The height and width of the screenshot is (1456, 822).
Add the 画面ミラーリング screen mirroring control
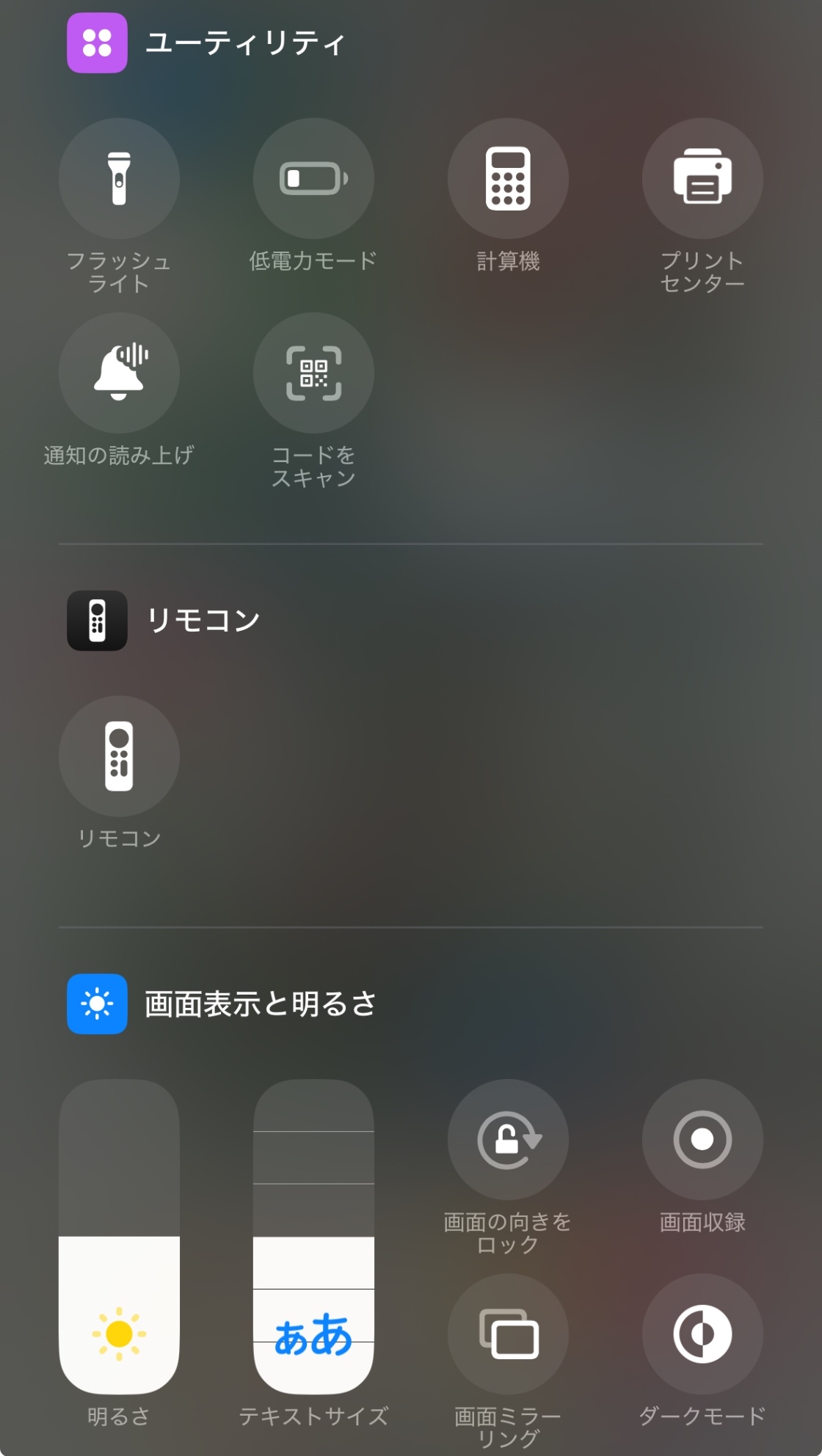pos(508,1334)
